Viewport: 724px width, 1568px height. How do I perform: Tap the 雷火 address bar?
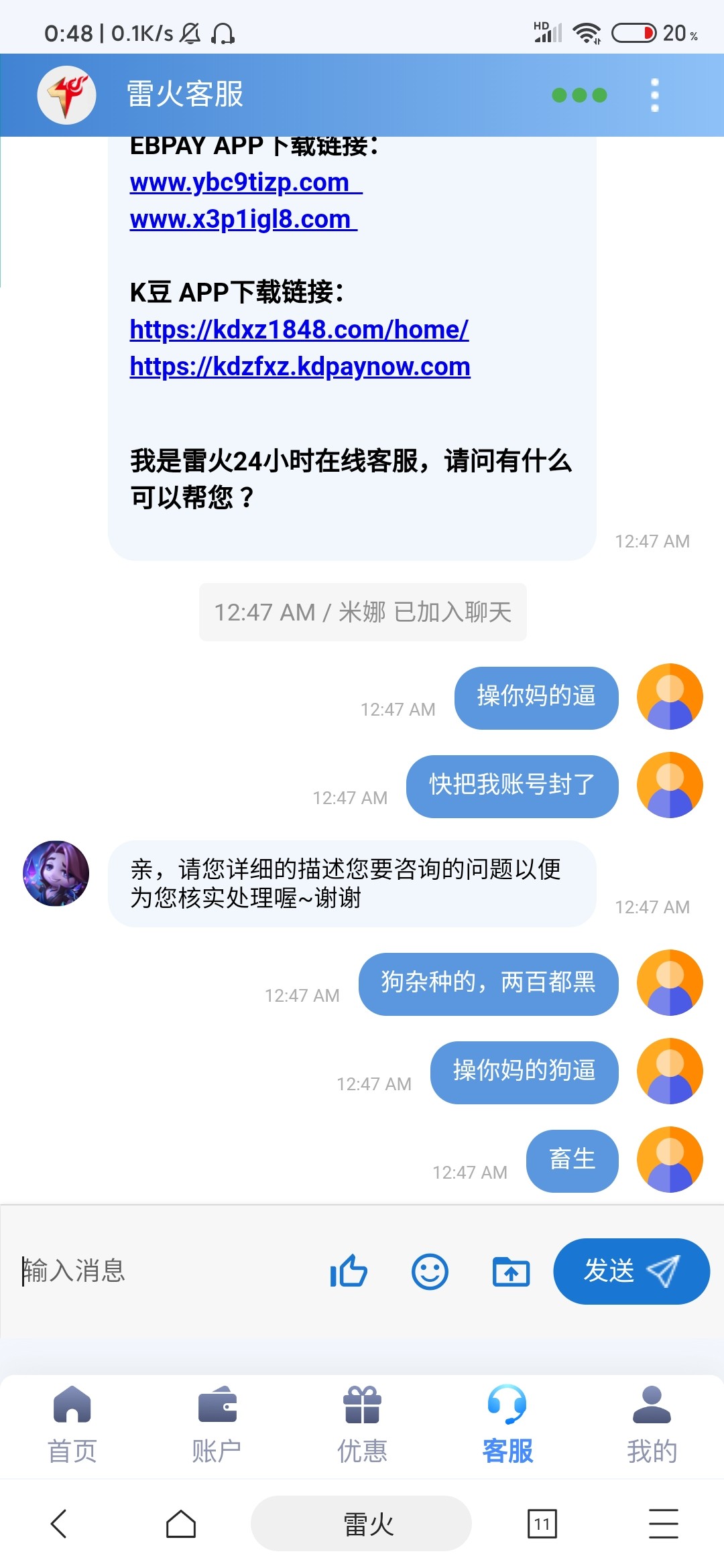click(x=361, y=1524)
